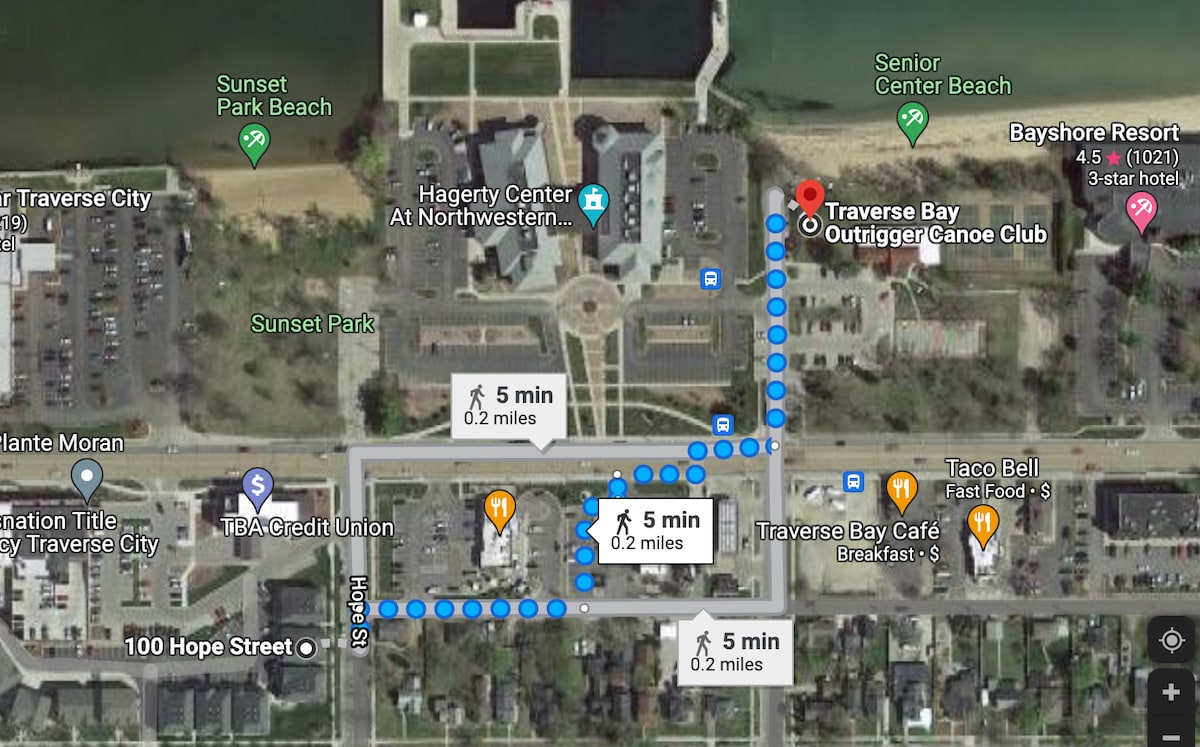This screenshot has width=1200, height=747.
Task: Open TBA Credit Union marker
Action: coord(258,489)
